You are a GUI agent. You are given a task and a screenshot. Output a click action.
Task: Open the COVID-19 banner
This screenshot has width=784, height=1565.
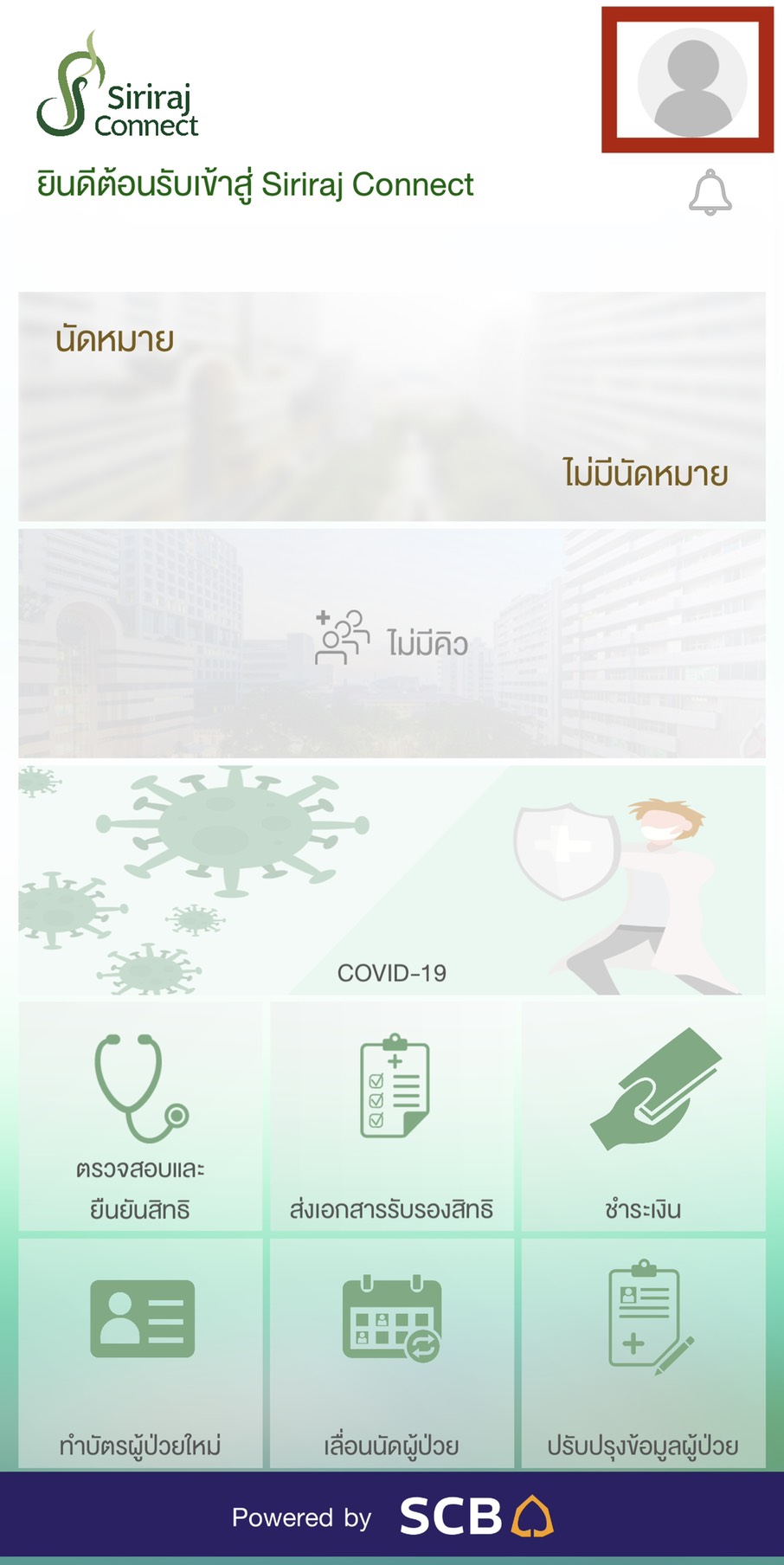392,880
